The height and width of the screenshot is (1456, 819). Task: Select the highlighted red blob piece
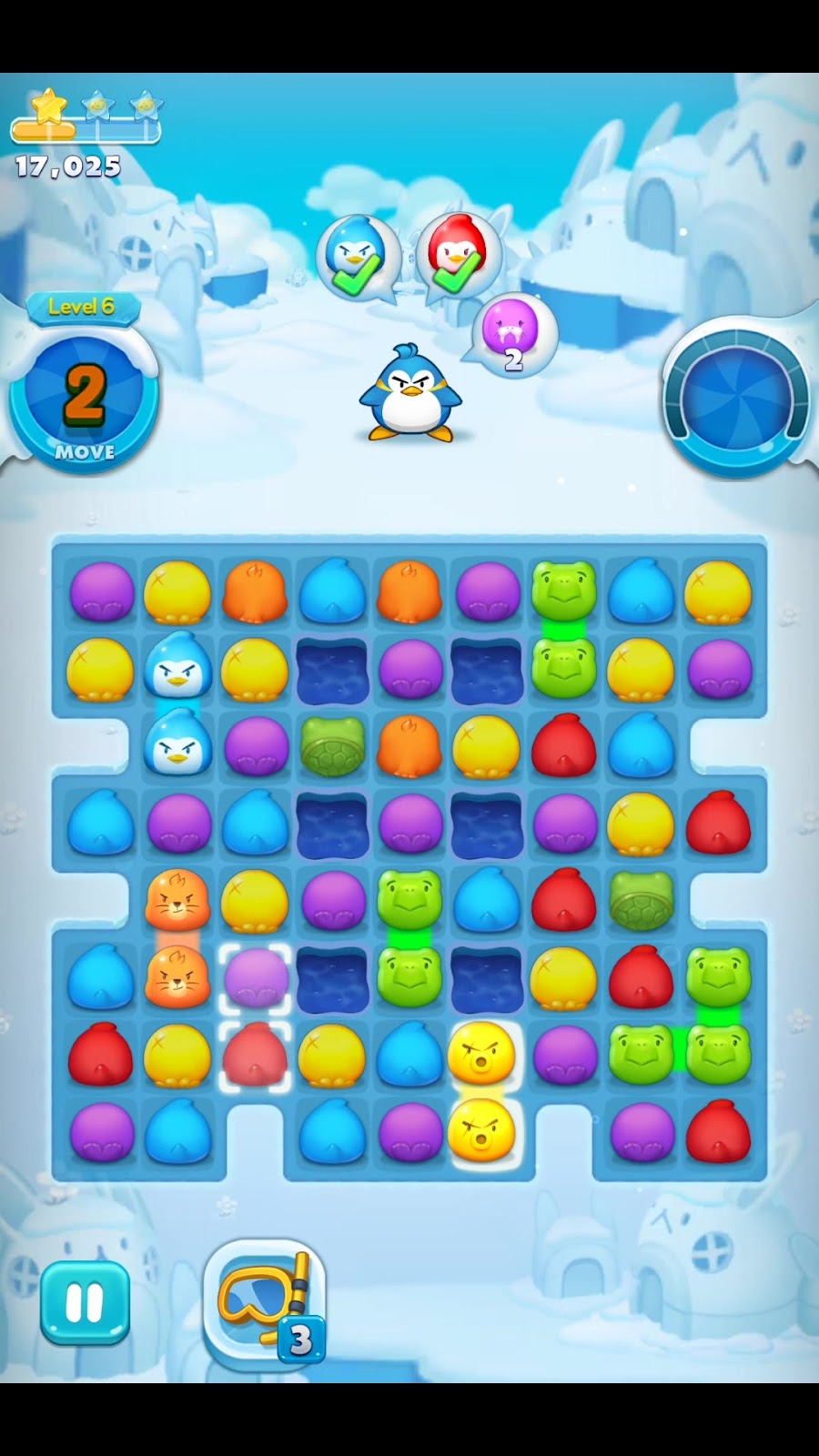pyautogui.click(x=254, y=1056)
